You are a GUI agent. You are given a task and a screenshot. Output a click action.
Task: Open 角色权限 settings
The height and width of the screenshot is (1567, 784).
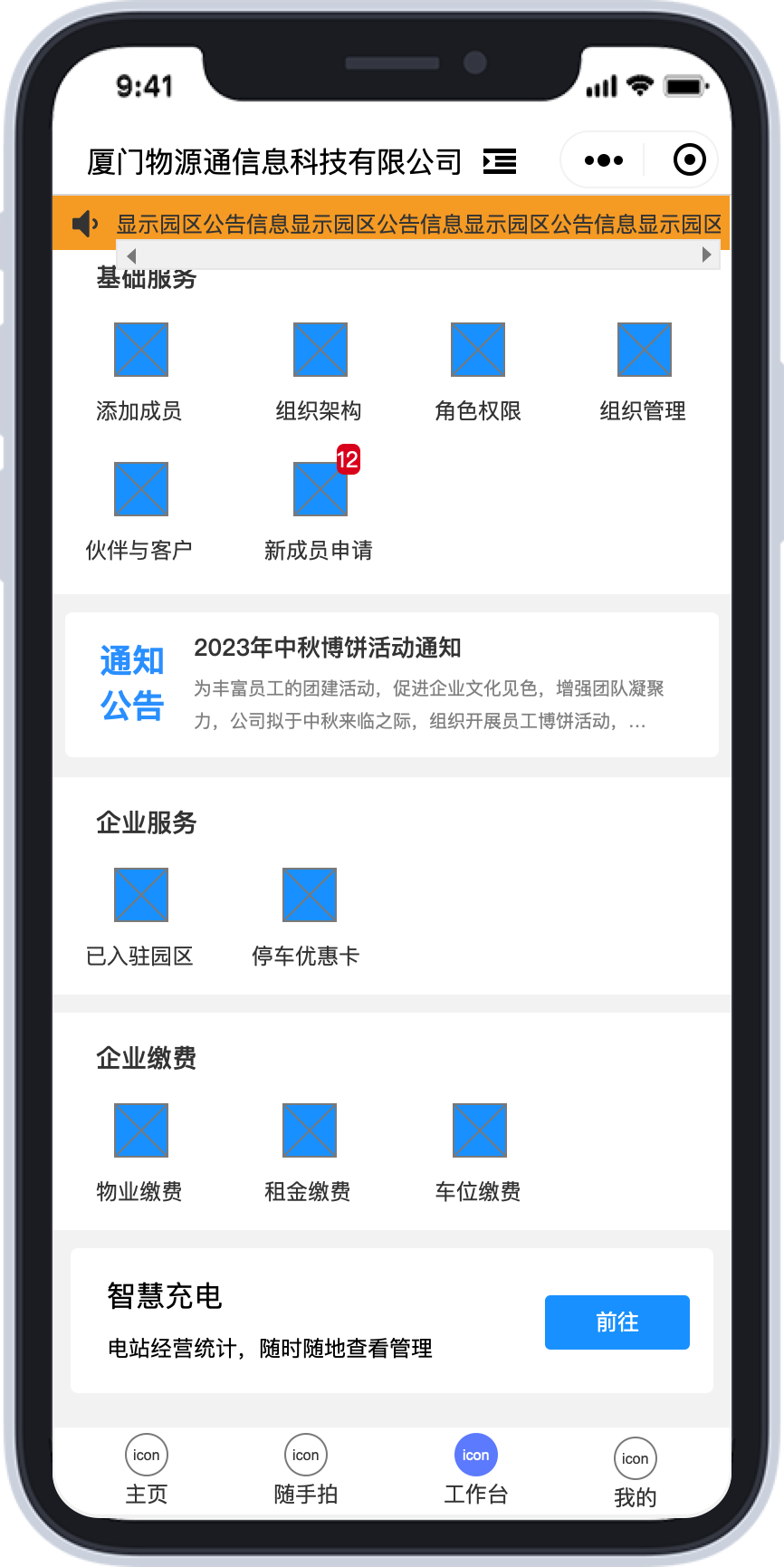(x=478, y=372)
